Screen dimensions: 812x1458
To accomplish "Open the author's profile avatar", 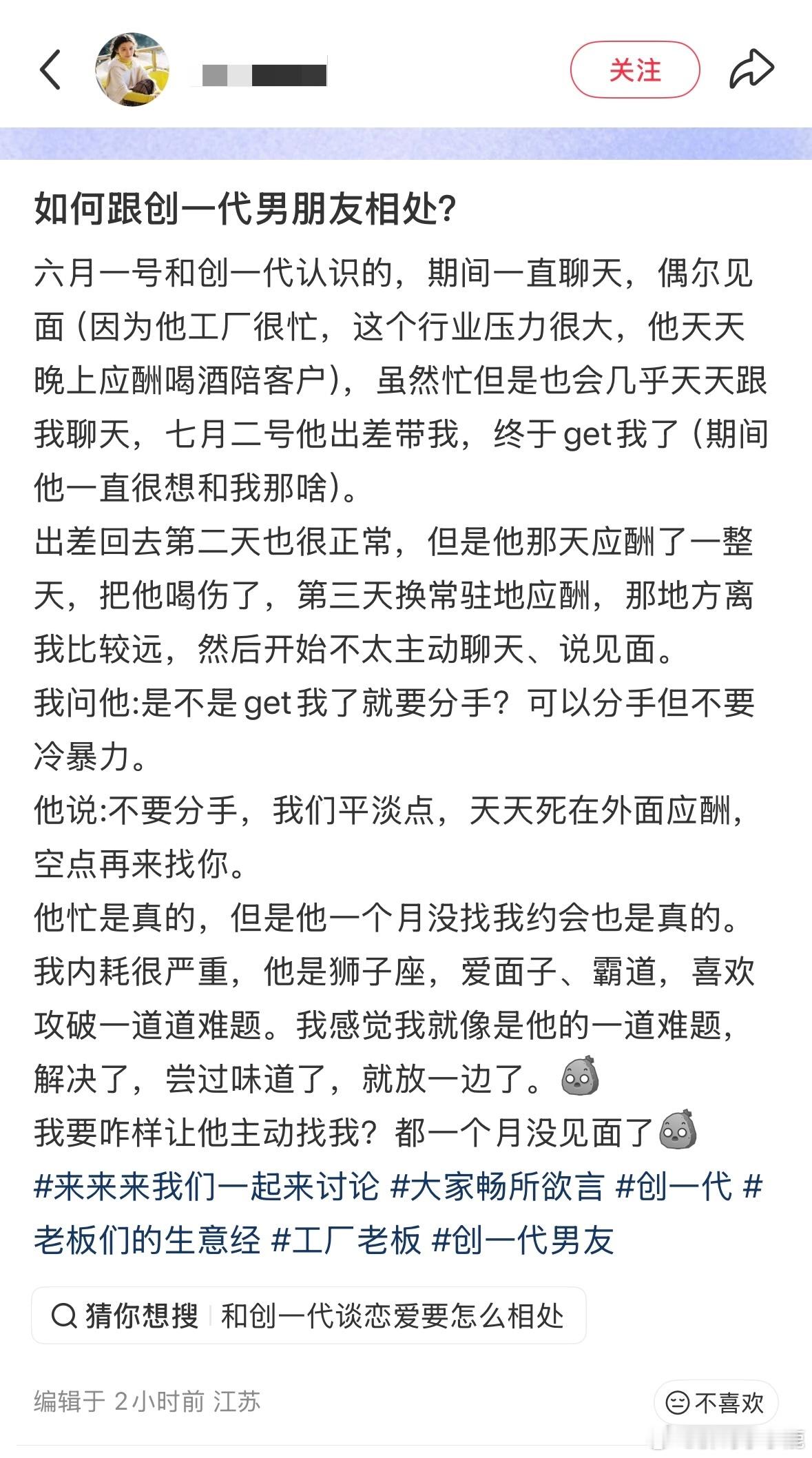I will 132,69.
